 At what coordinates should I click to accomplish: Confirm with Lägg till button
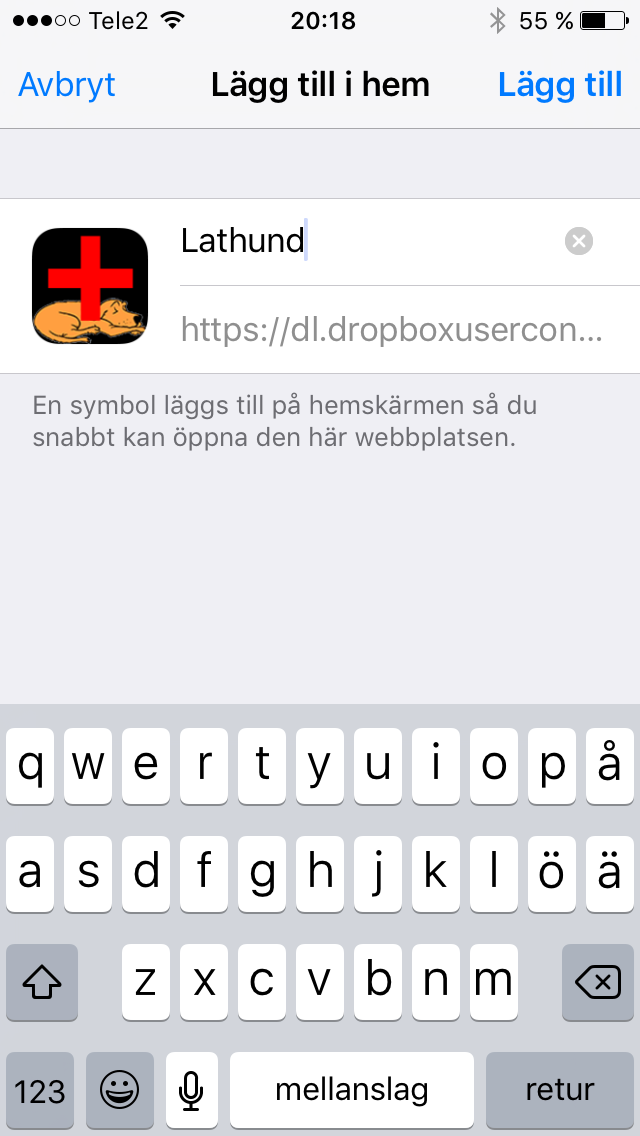pyautogui.click(x=560, y=85)
